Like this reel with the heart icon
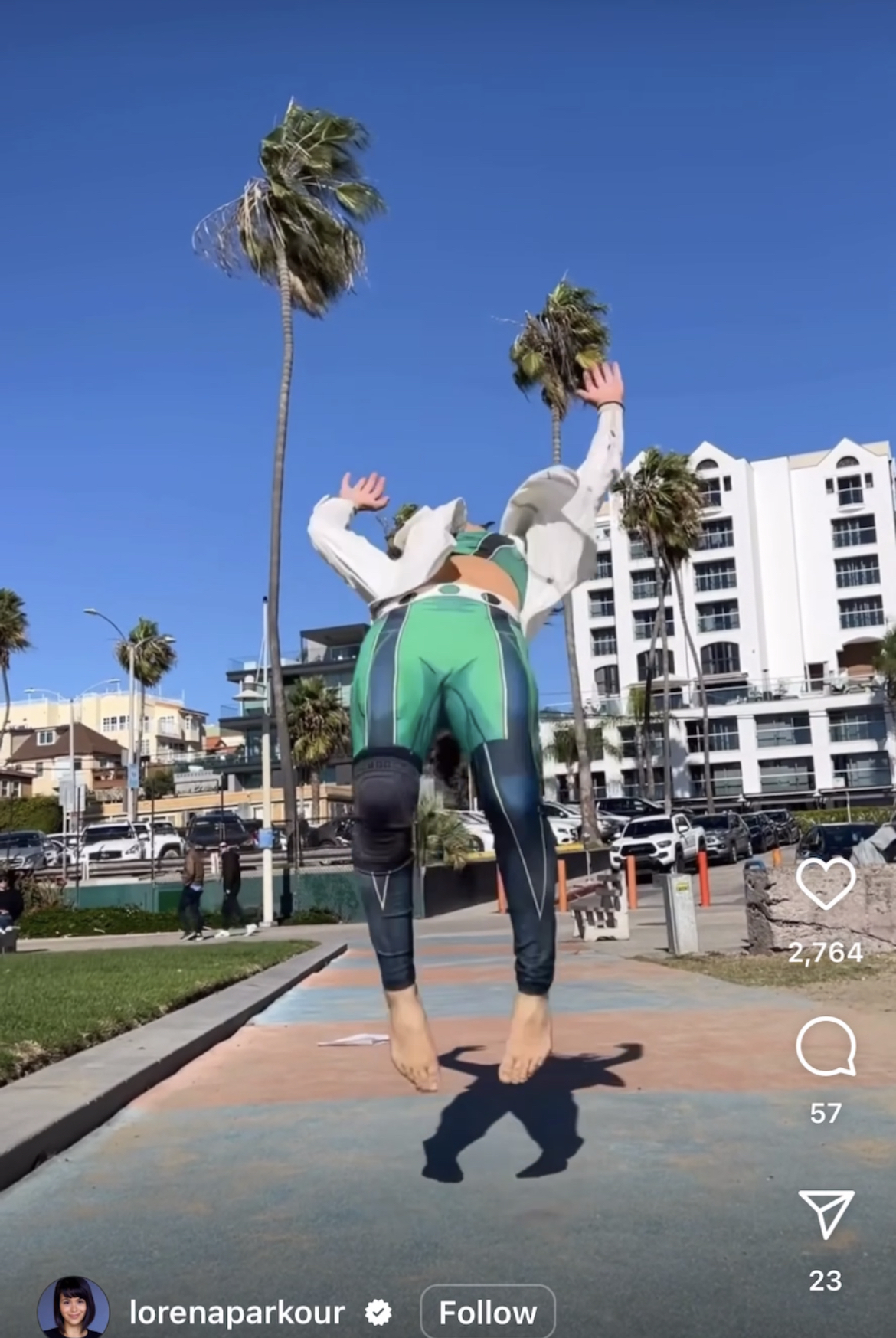The image size is (896, 1338). [x=826, y=883]
